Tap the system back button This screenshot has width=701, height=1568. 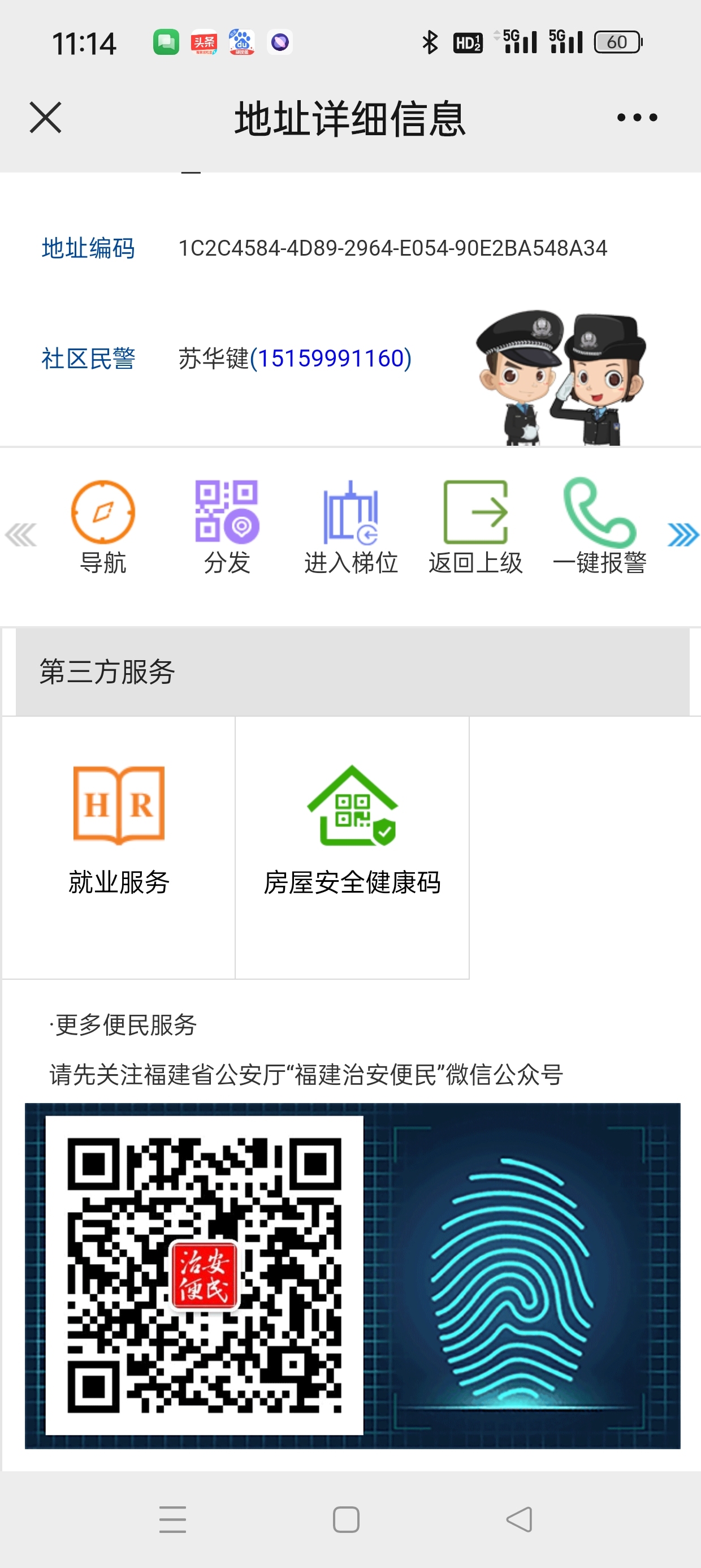[519, 1520]
